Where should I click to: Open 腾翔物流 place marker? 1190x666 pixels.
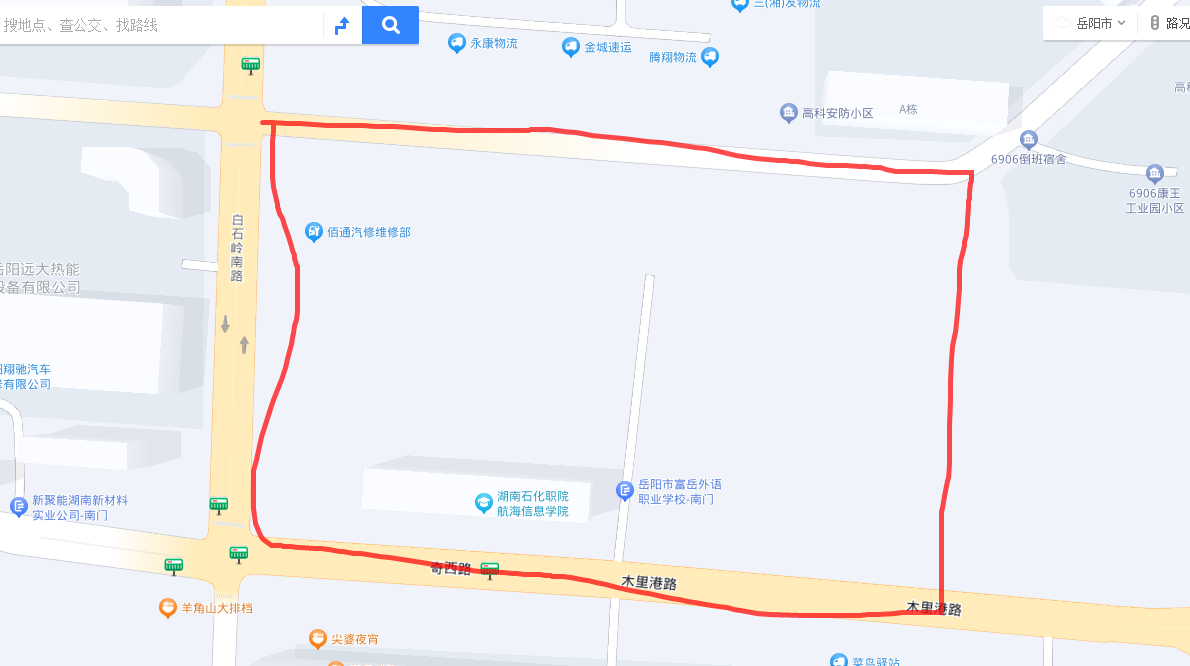click(710, 57)
